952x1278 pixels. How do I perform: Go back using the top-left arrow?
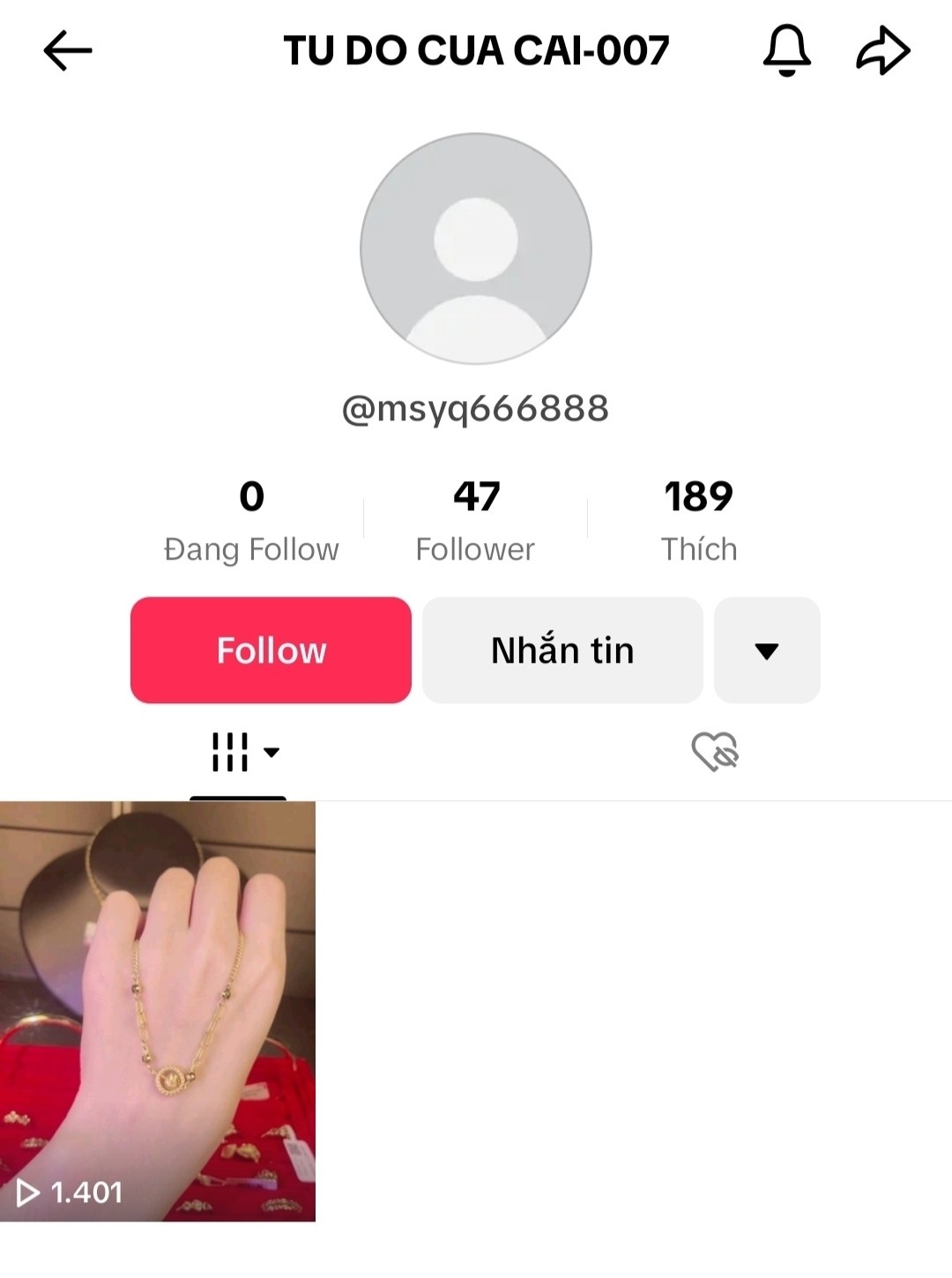[x=67, y=50]
